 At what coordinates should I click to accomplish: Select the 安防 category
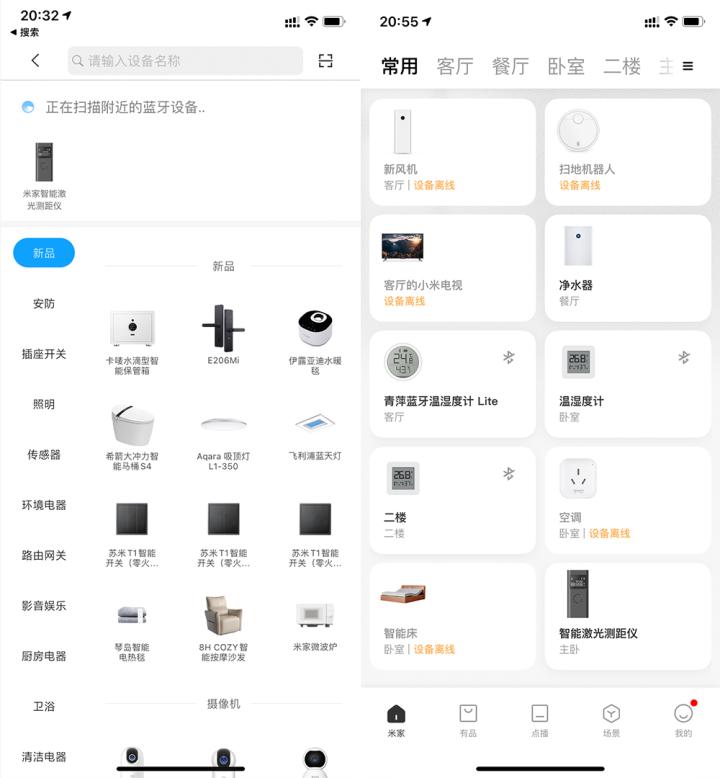(x=44, y=303)
